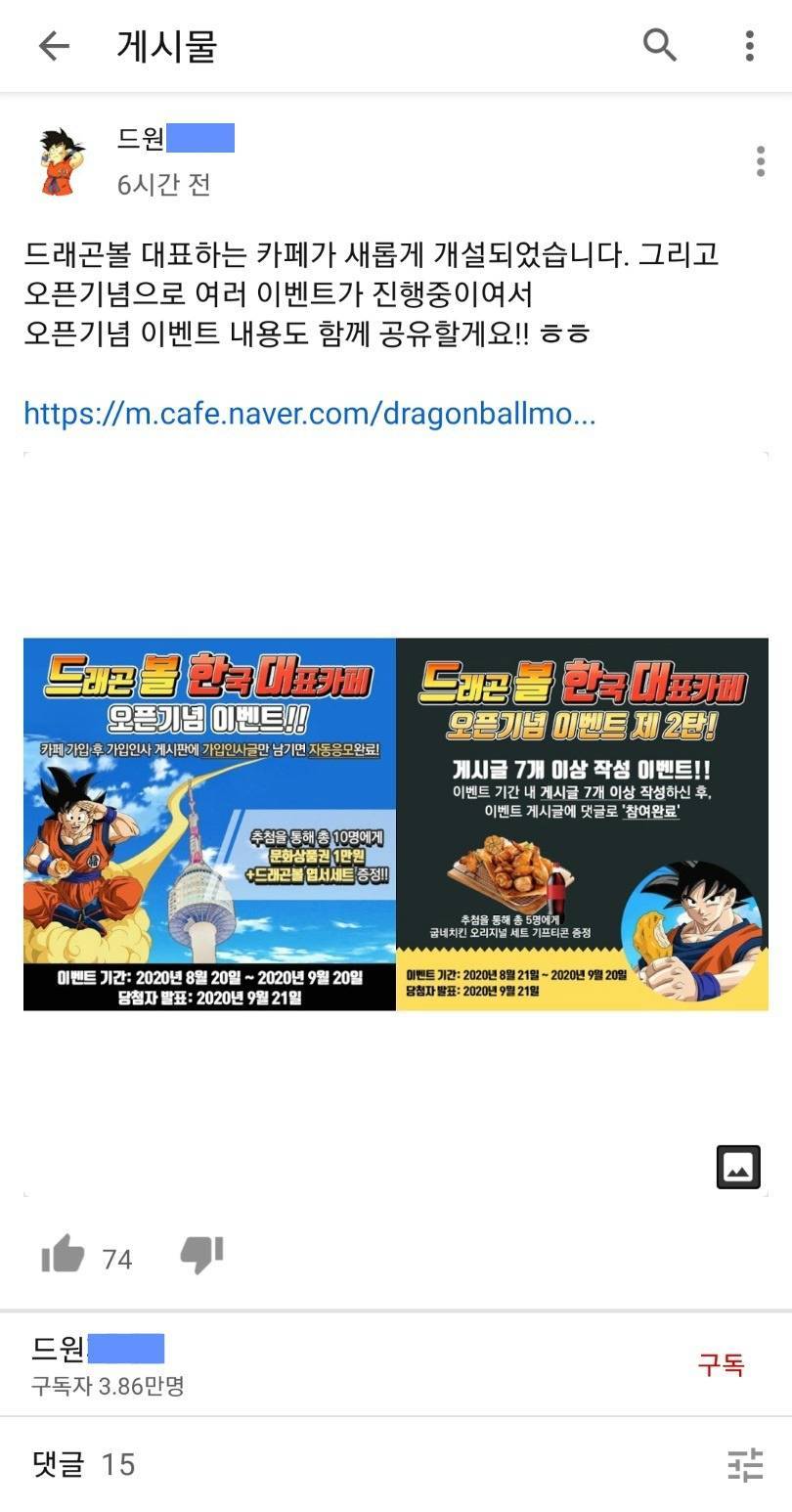Viewport: 792px width, 1512px height.
Task: Open the overflow menu in the top right corner
Action: pos(749,45)
